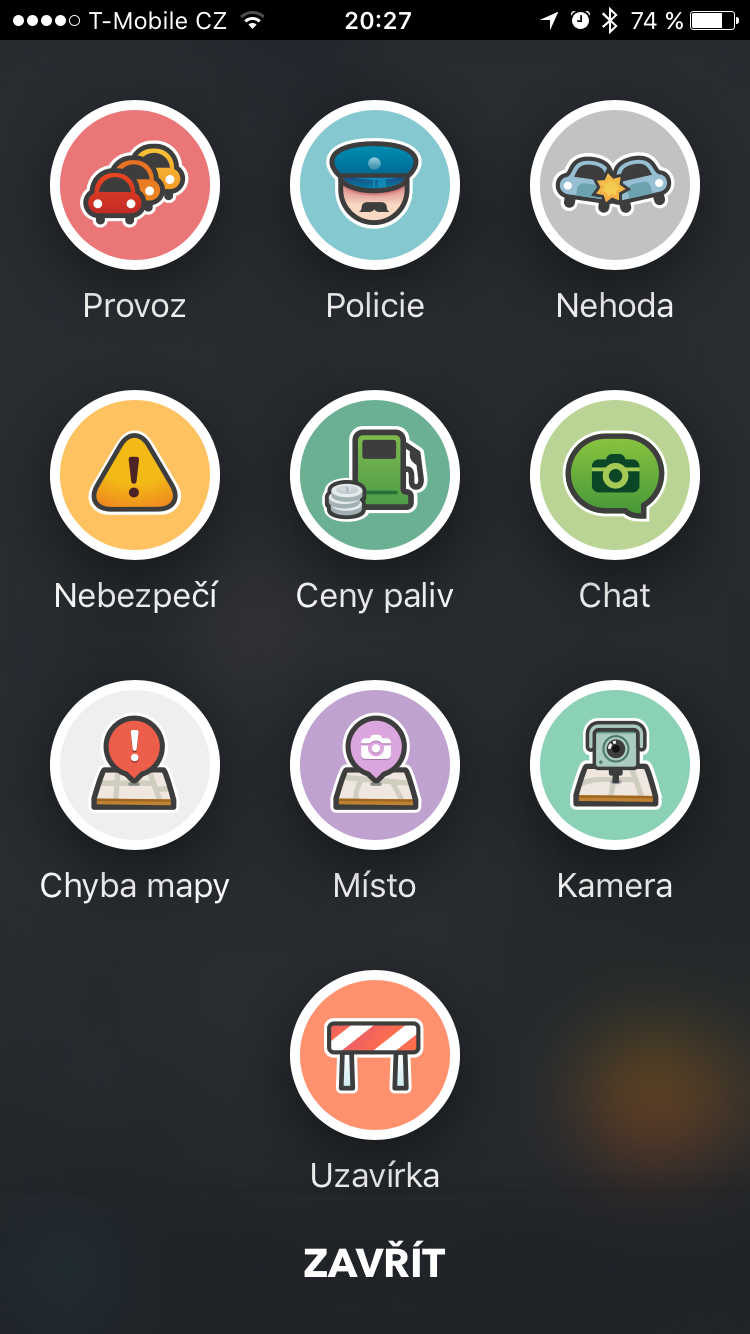Report a map error with Chyba mapy
This screenshot has height=1334, width=750.
tap(135, 765)
